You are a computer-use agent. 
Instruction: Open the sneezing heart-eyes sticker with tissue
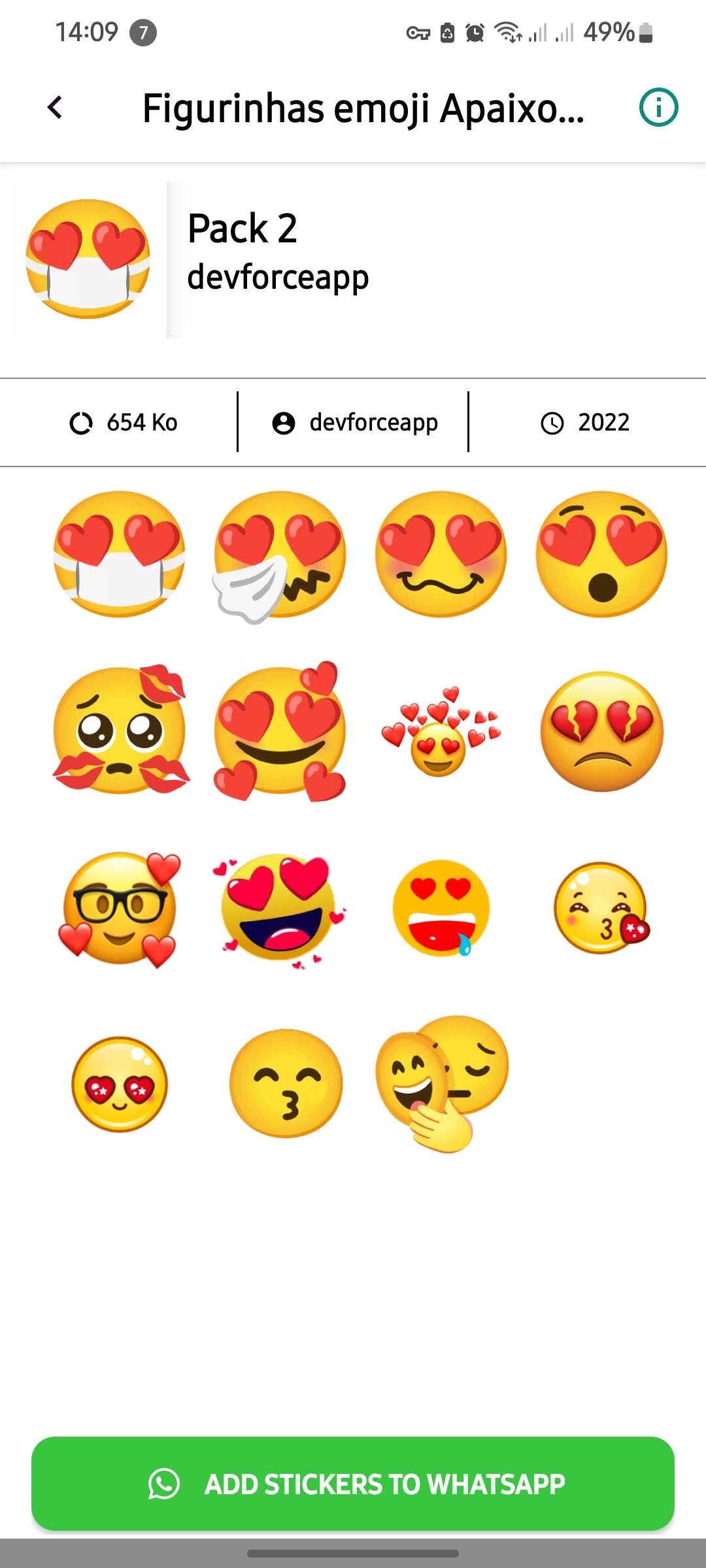coord(280,555)
